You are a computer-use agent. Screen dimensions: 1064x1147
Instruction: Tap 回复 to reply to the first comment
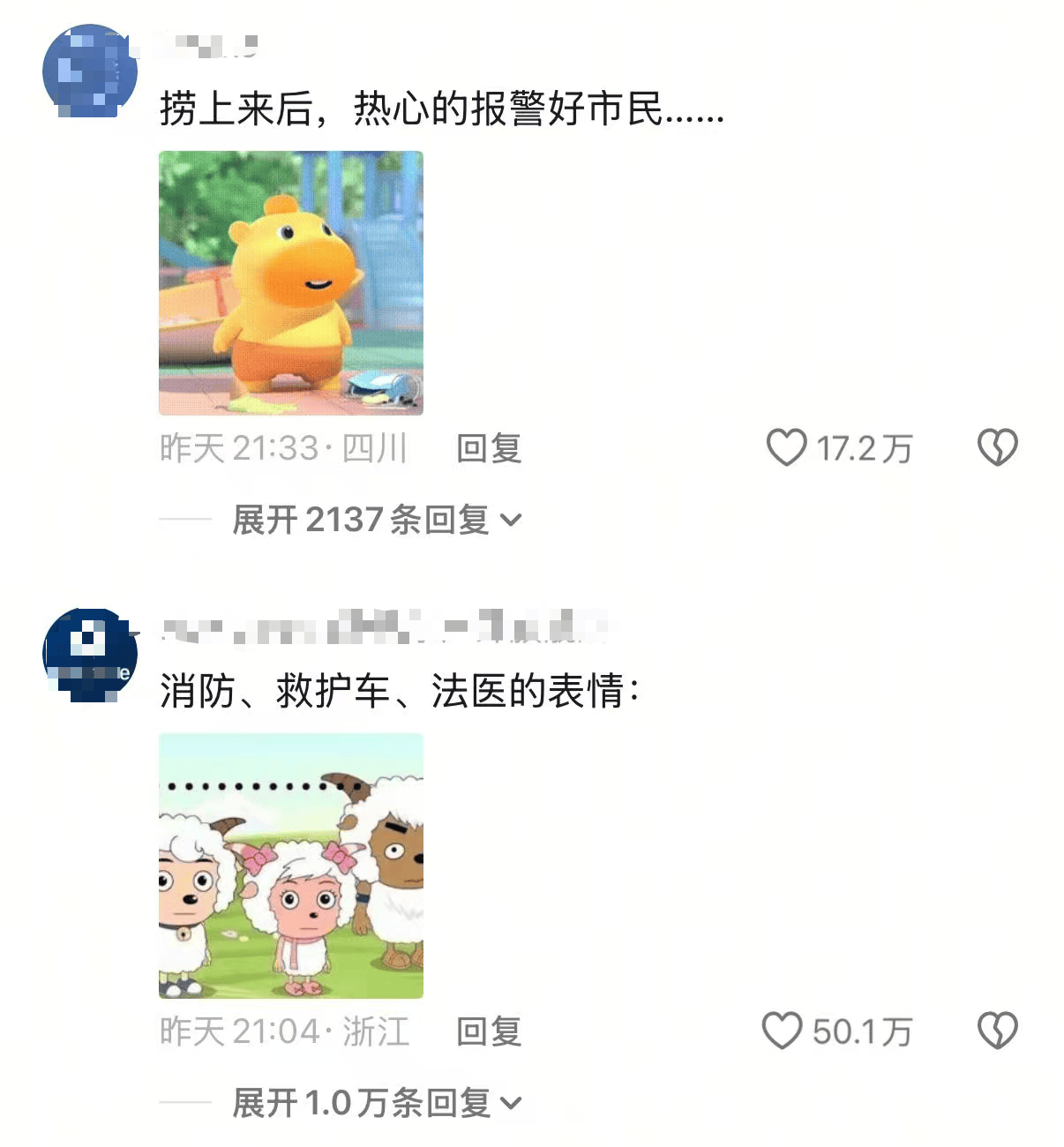tap(487, 448)
